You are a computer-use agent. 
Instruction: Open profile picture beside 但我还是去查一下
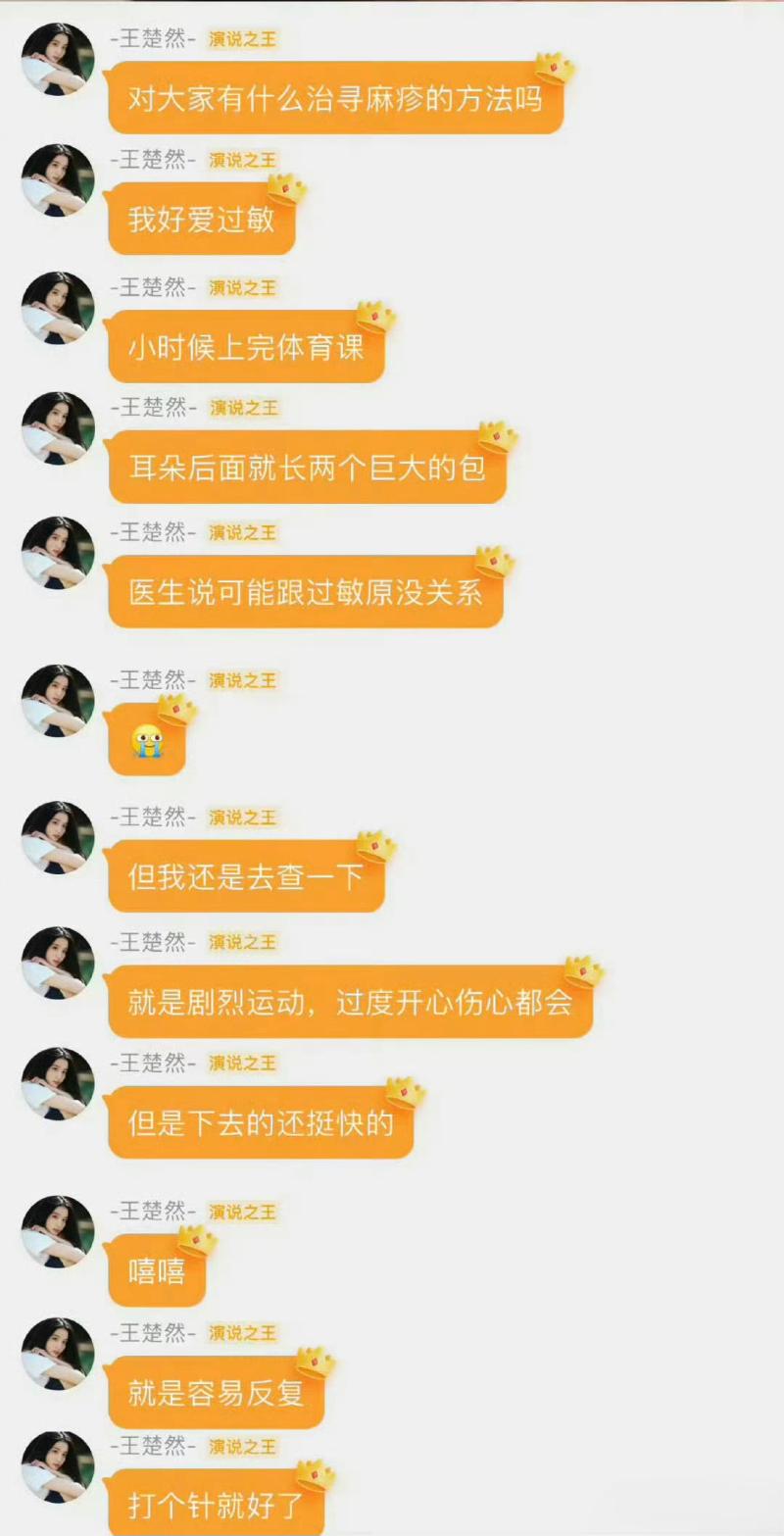click(58, 837)
